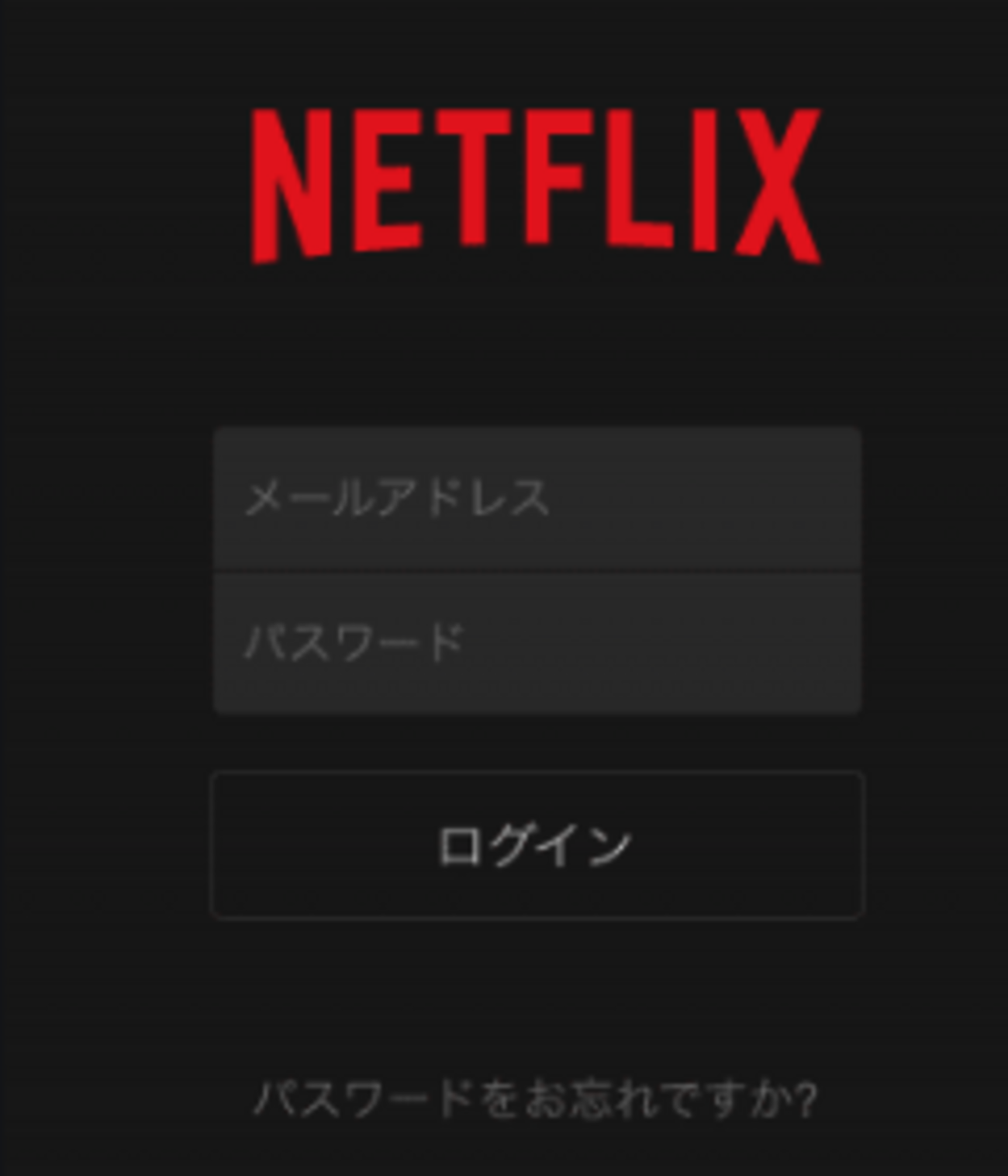Focus the パスワード password field
Screen dimensions: 1008x1176
537,643
